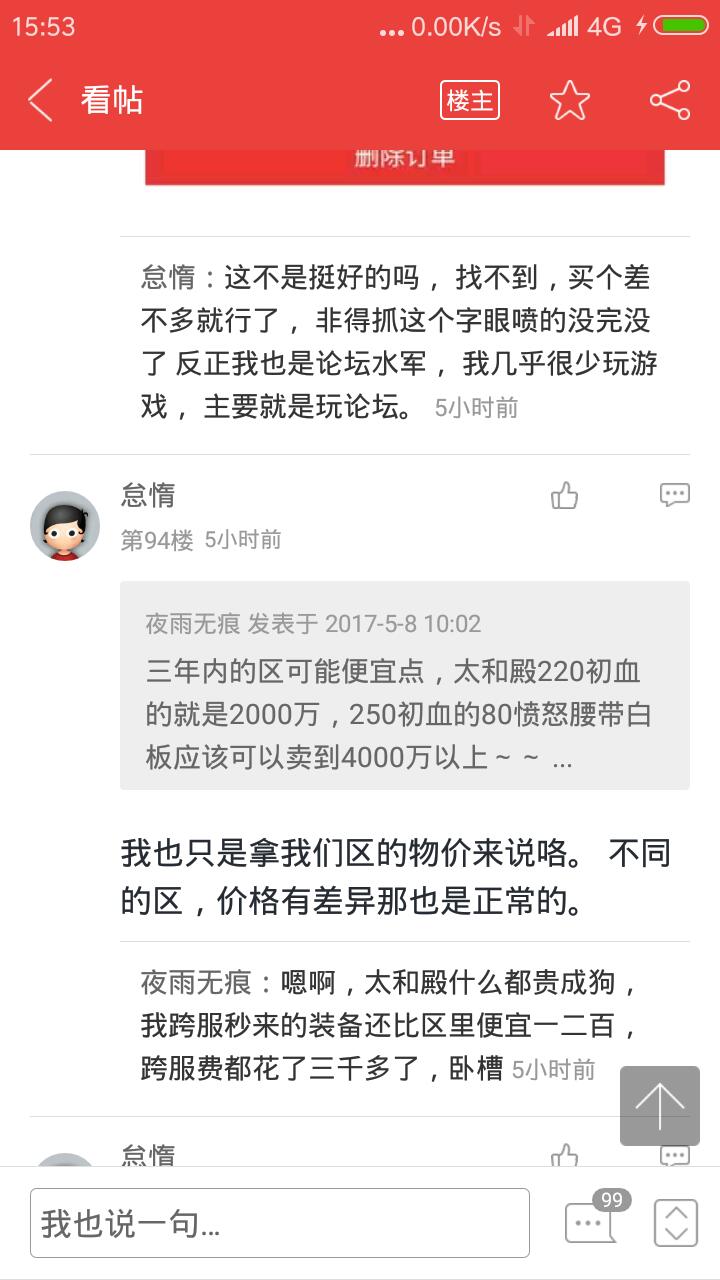The height and width of the screenshot is (1280, 720).
Task: Open the floor jump up-down arrows button
Action: click(x=675, y=1222)
